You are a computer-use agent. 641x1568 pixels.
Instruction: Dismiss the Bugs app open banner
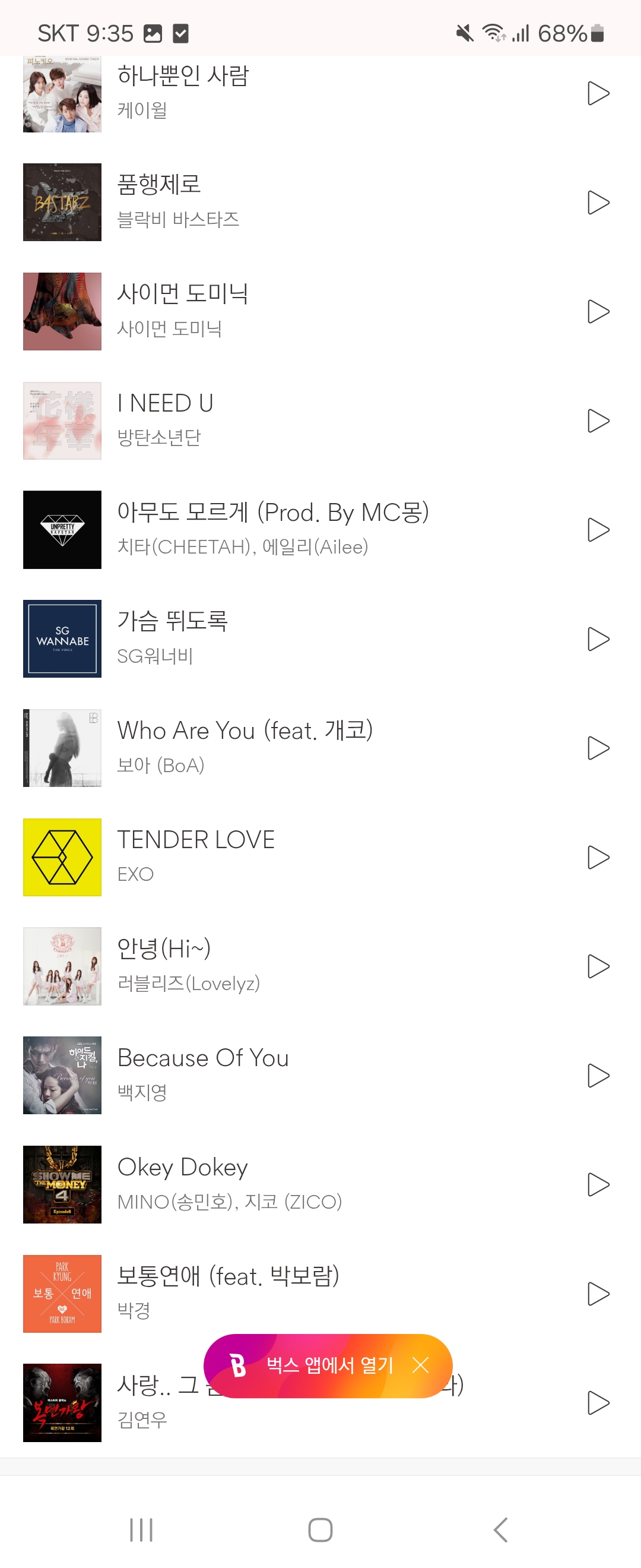[421, 1365]
